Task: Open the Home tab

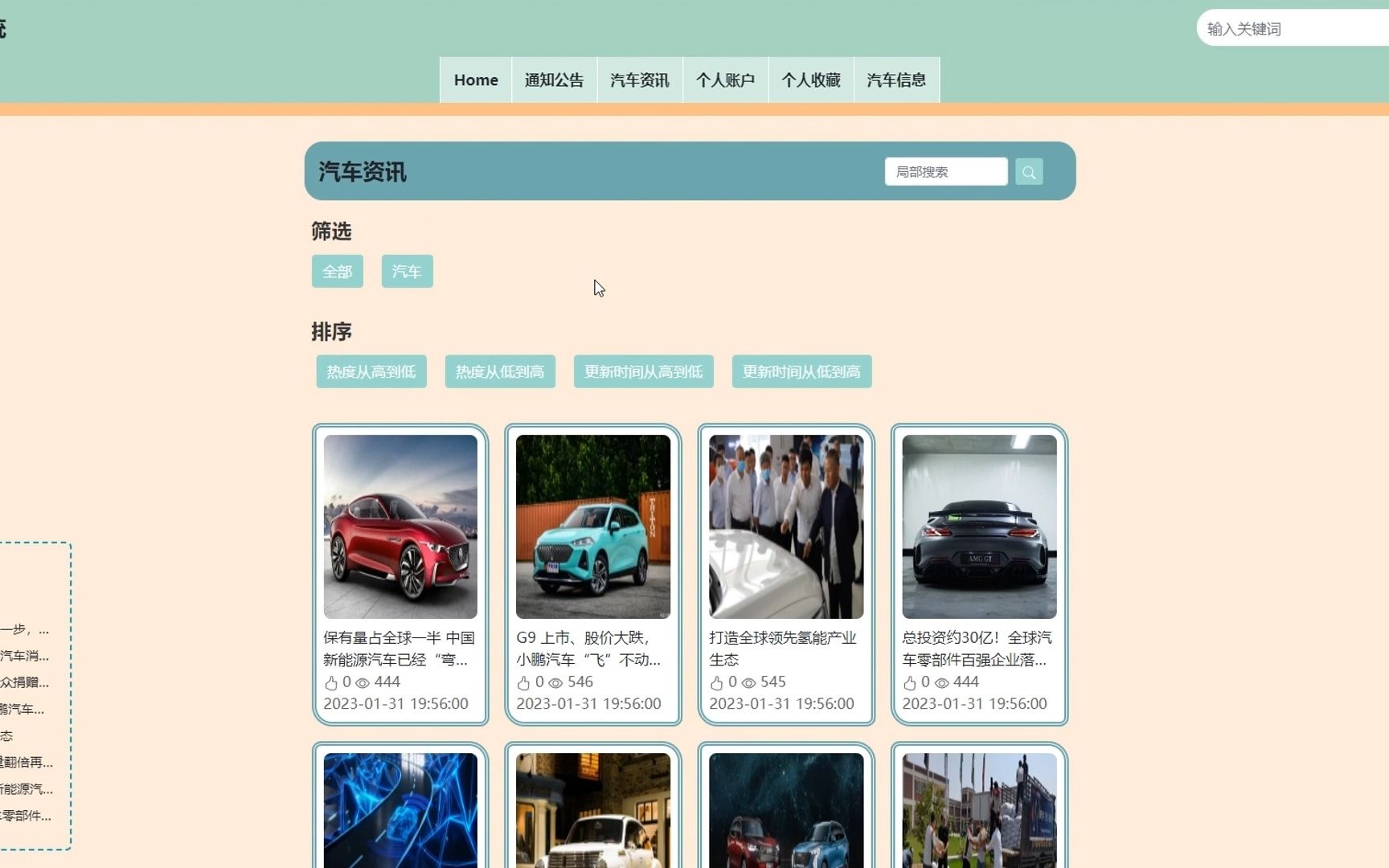Action: (475, 80)
